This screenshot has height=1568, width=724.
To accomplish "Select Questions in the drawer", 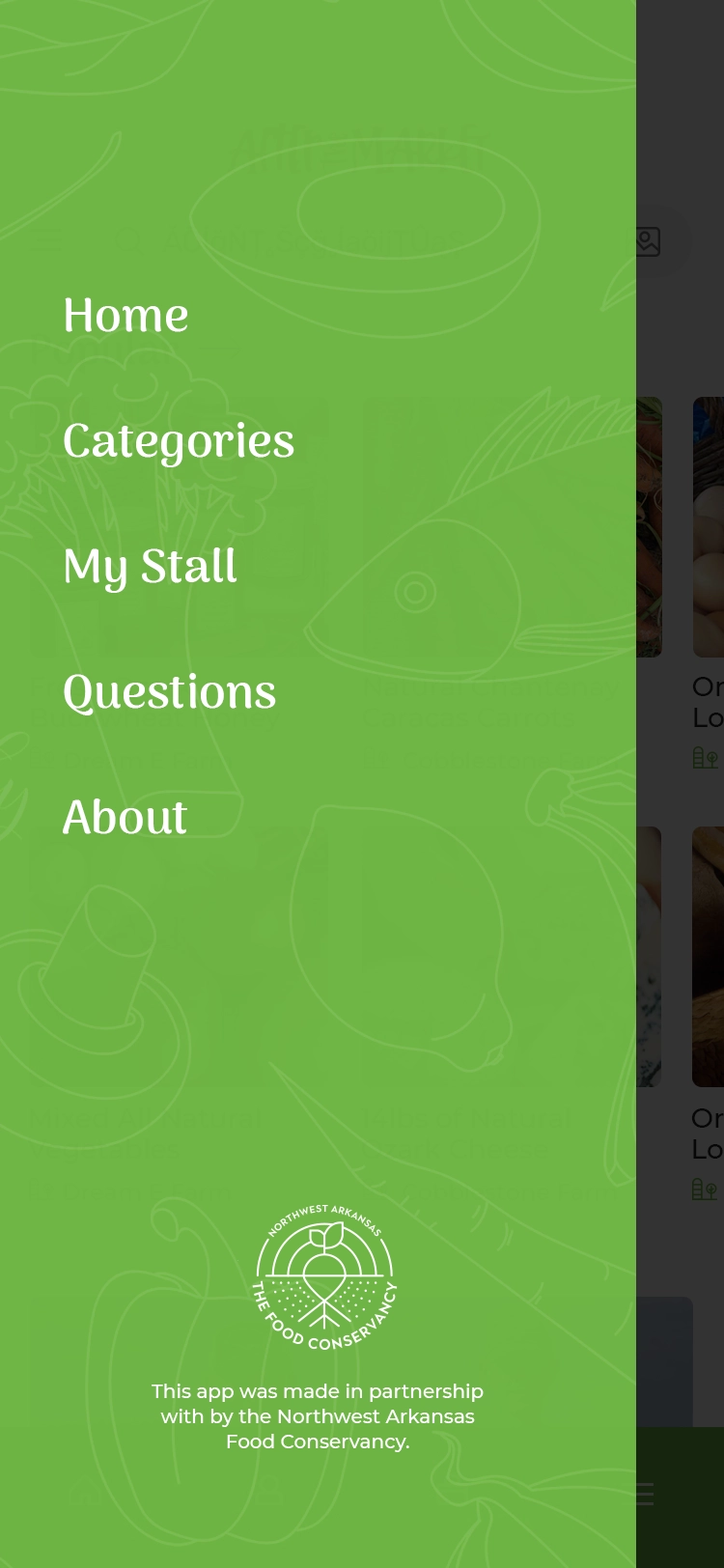I will pos(169,693).
